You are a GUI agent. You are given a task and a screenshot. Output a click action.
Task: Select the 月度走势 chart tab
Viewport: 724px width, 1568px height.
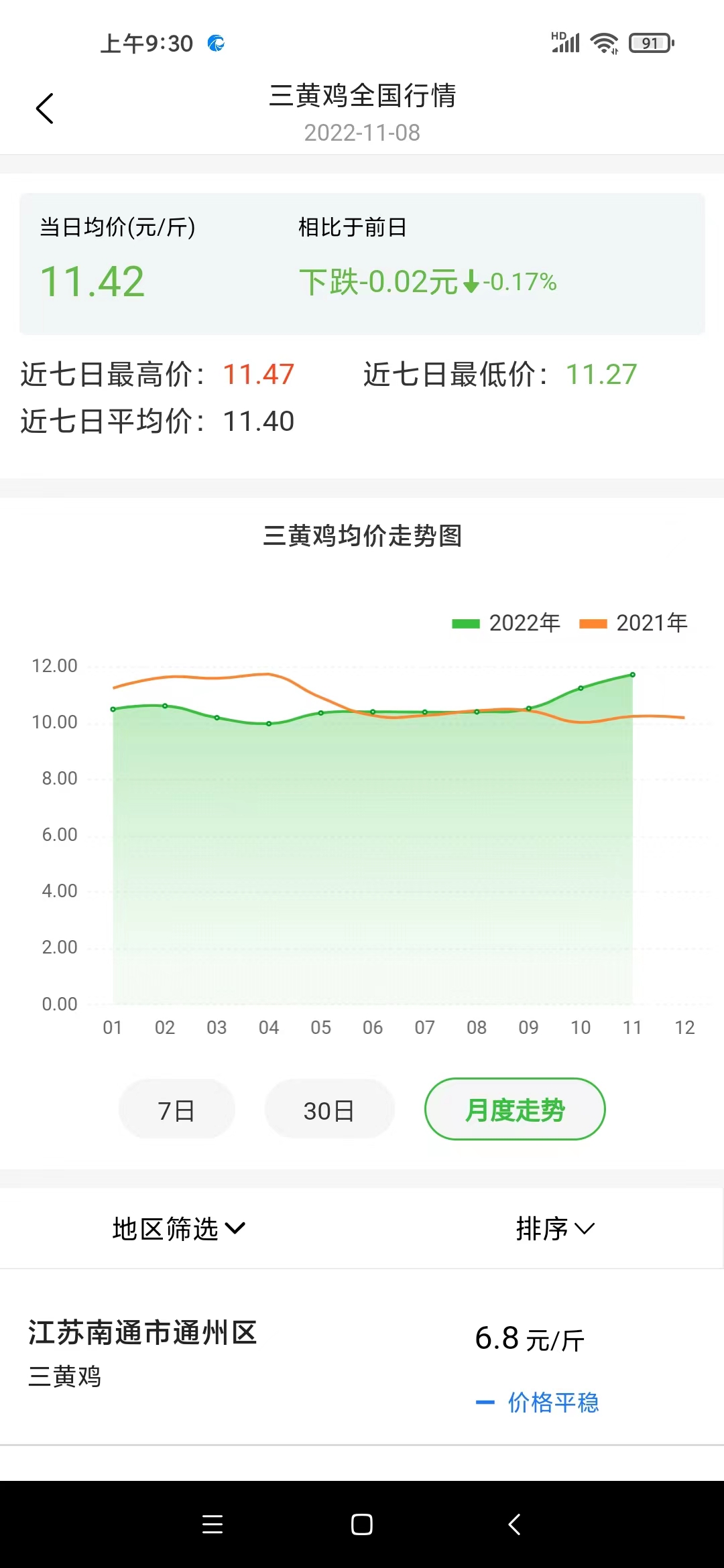pyautogui.click(x=514, y=1110)
